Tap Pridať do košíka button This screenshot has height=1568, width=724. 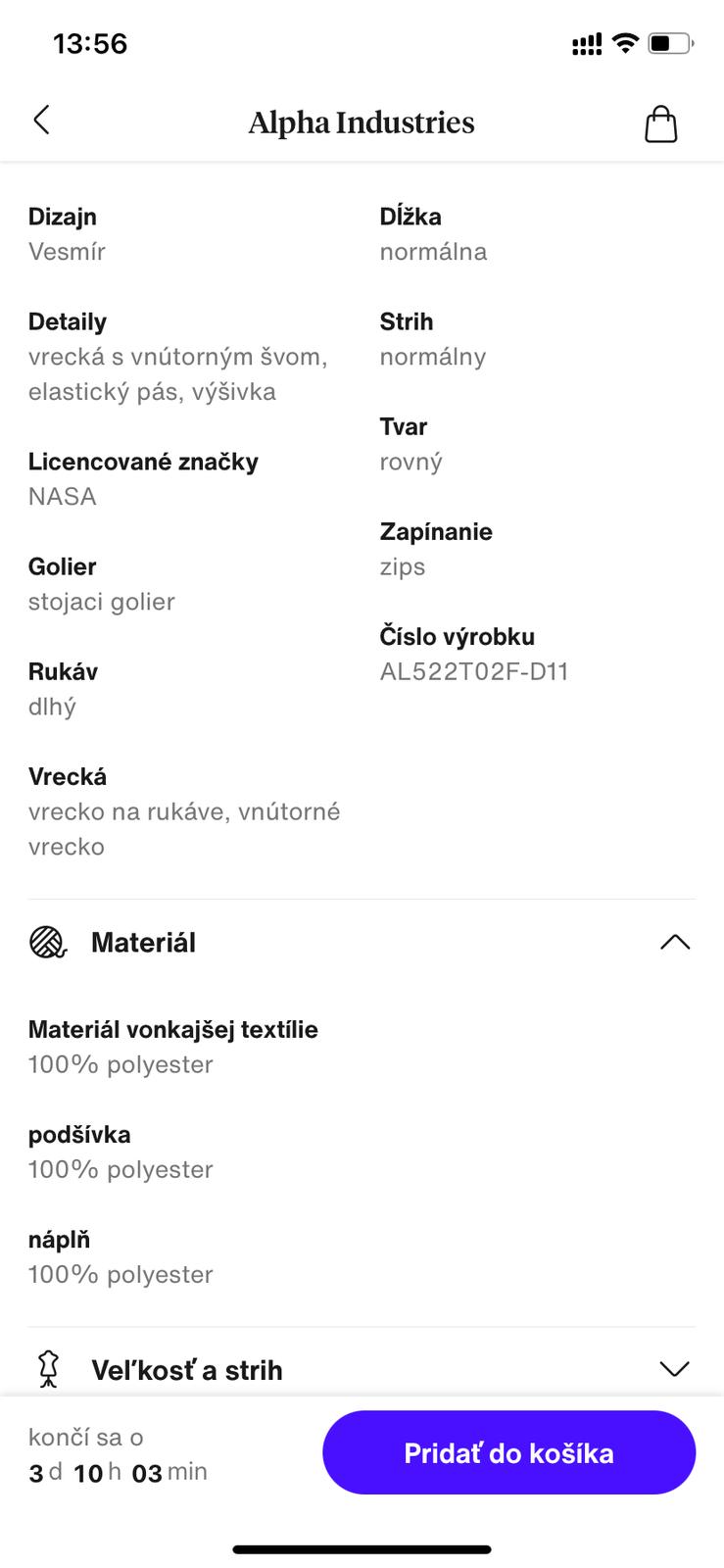[x=508, y=1452]
